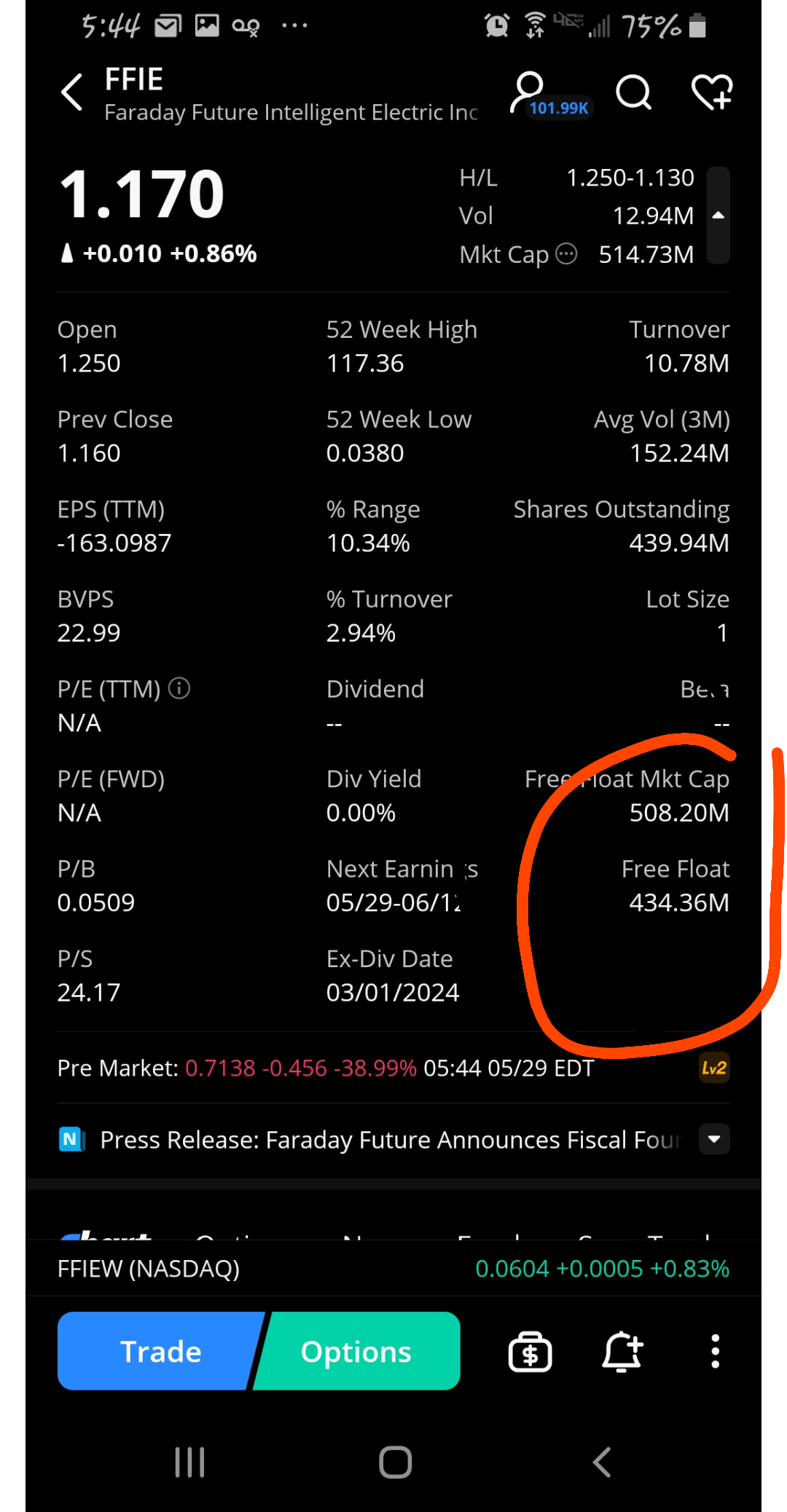Open the search icon
This screenshot has height=1512, width=787.
coord(633,92)
